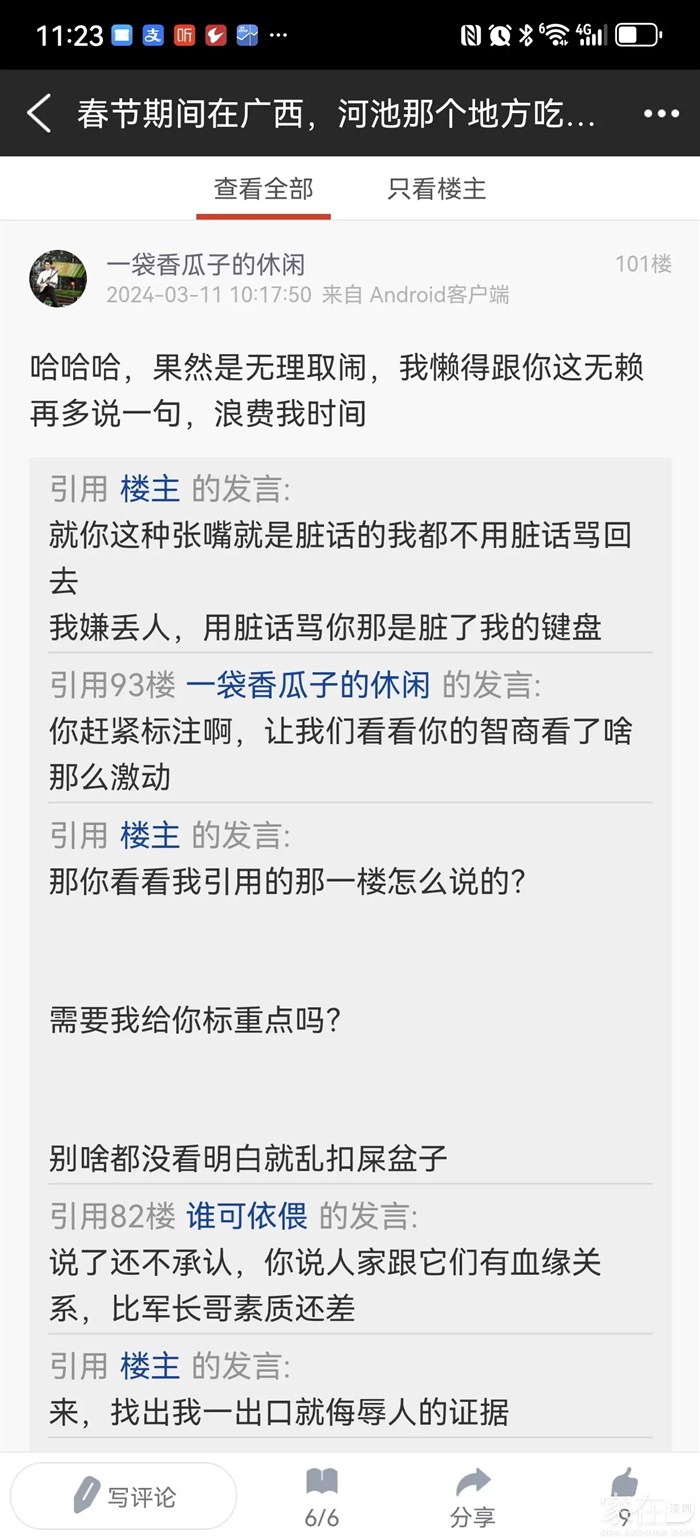The width and height of the screenshot is (700, 1539).
Task: Open the three-dot overflow menu
Action: click(x=661, y=114)
